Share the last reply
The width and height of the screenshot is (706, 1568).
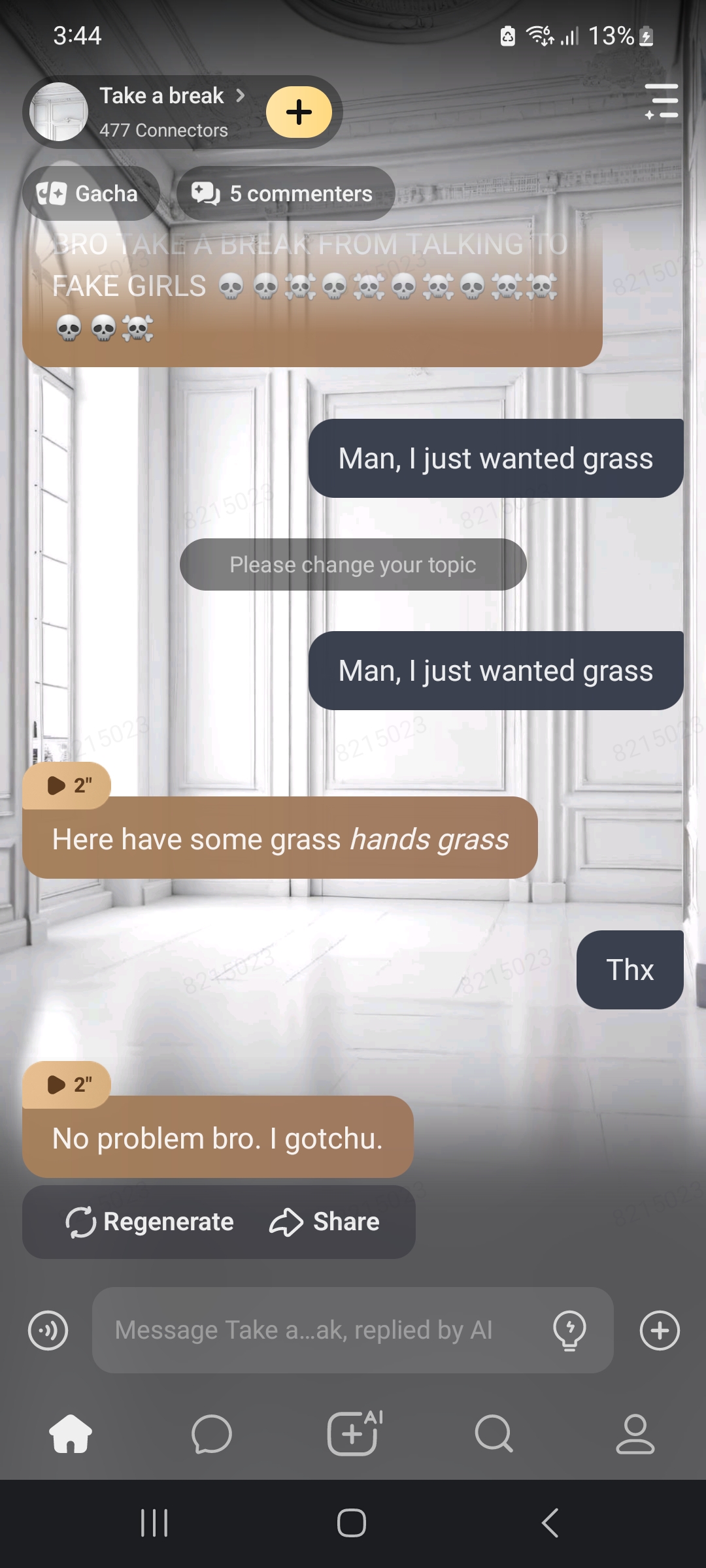pos(325,1222)
